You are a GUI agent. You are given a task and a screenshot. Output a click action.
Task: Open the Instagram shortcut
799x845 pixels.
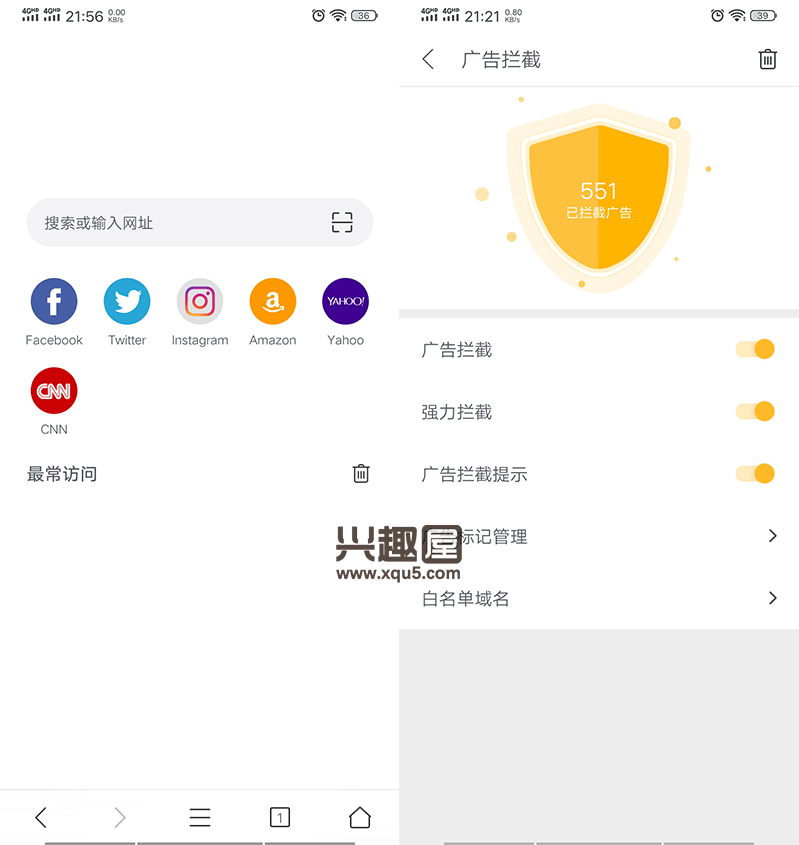point(200,302)
